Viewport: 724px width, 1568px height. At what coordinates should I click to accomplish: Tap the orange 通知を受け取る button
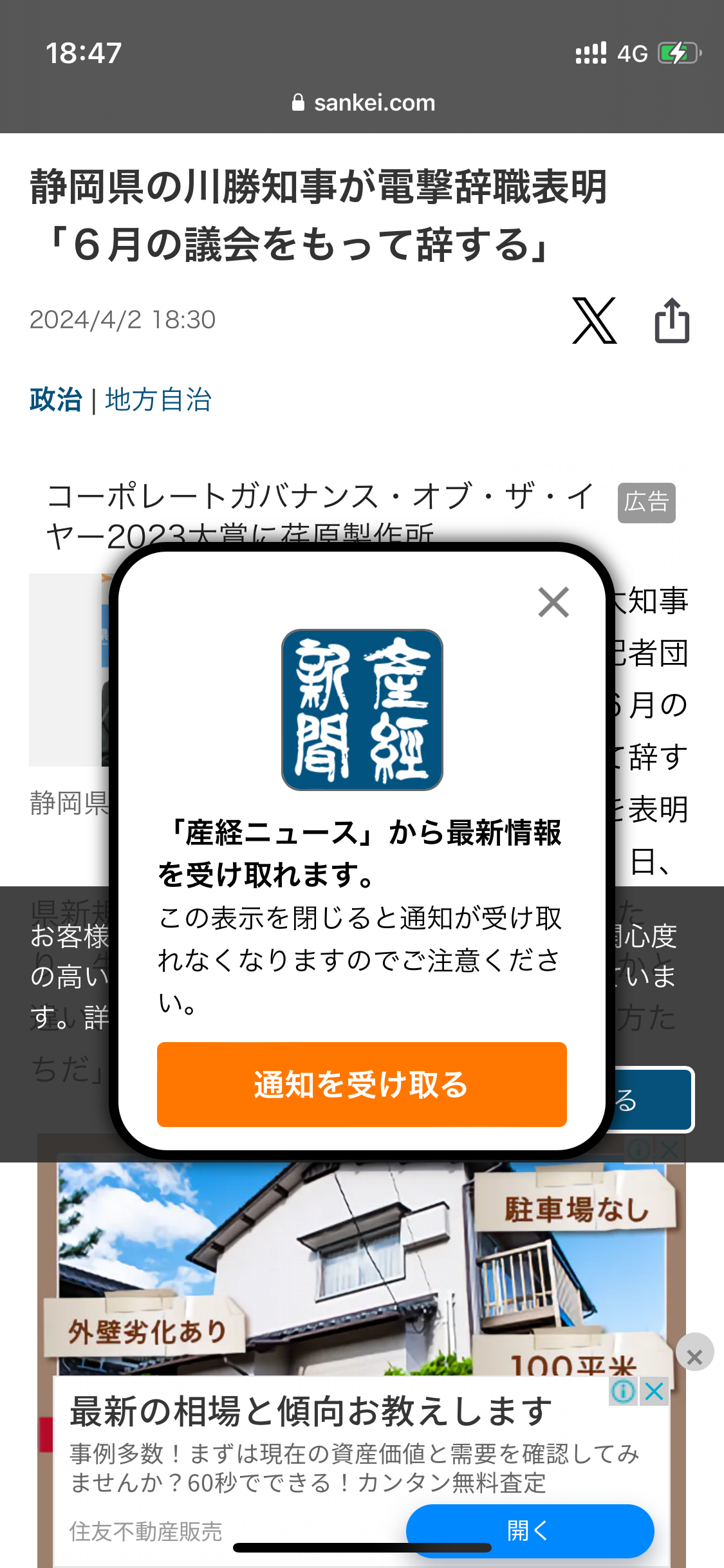(362, 1085)
